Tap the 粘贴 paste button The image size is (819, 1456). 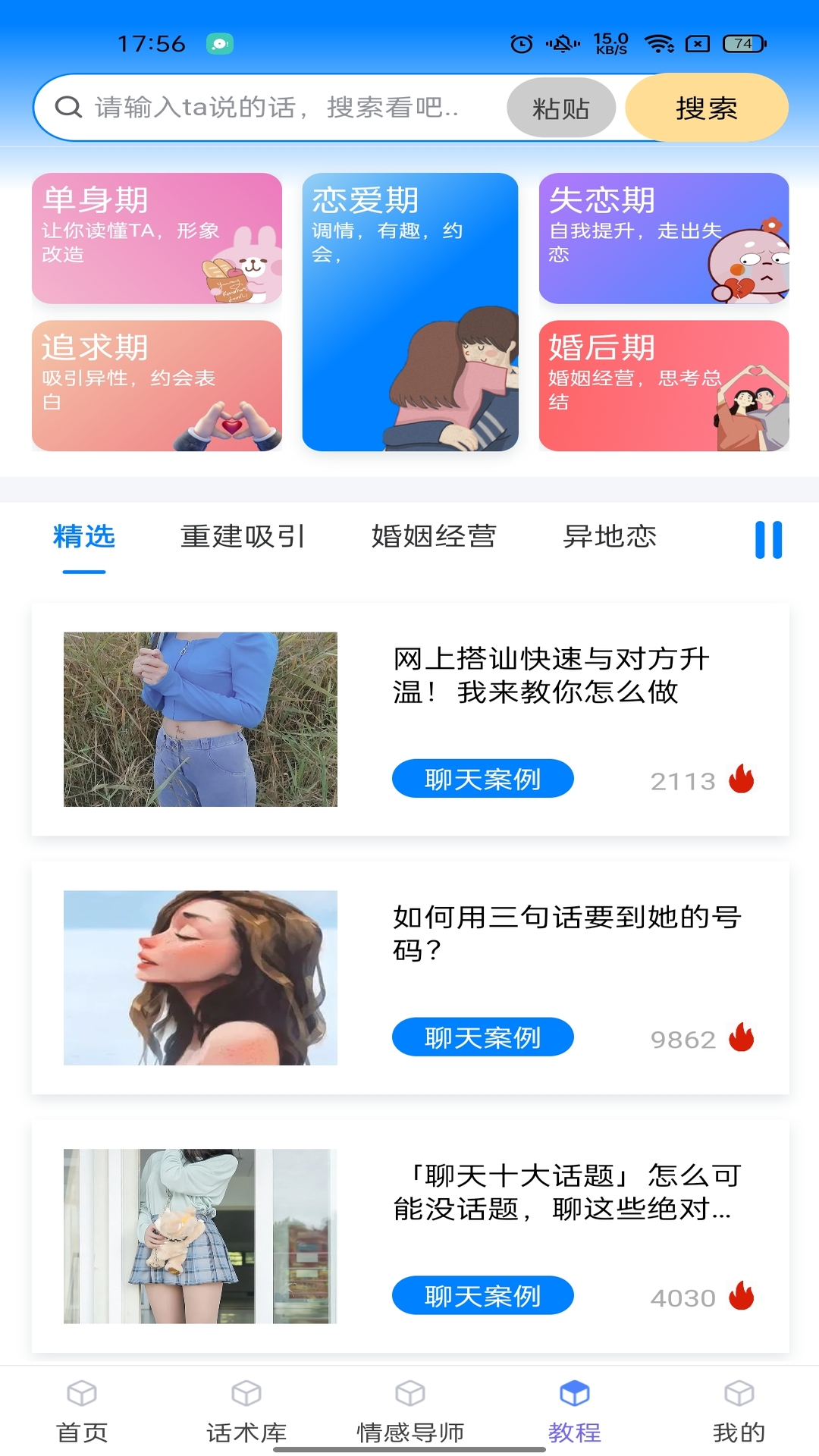561,107
